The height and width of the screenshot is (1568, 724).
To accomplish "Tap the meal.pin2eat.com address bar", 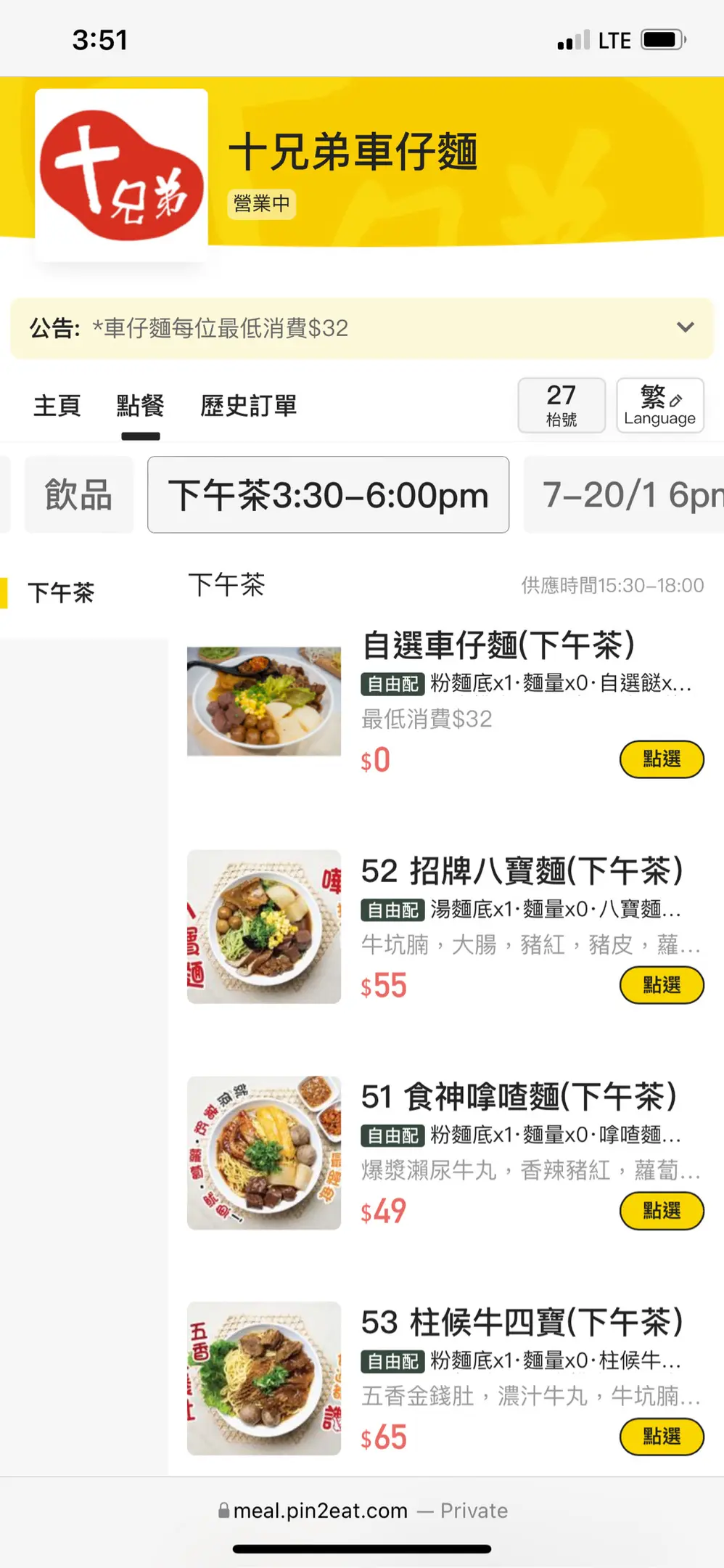I will pos(363,1511).
